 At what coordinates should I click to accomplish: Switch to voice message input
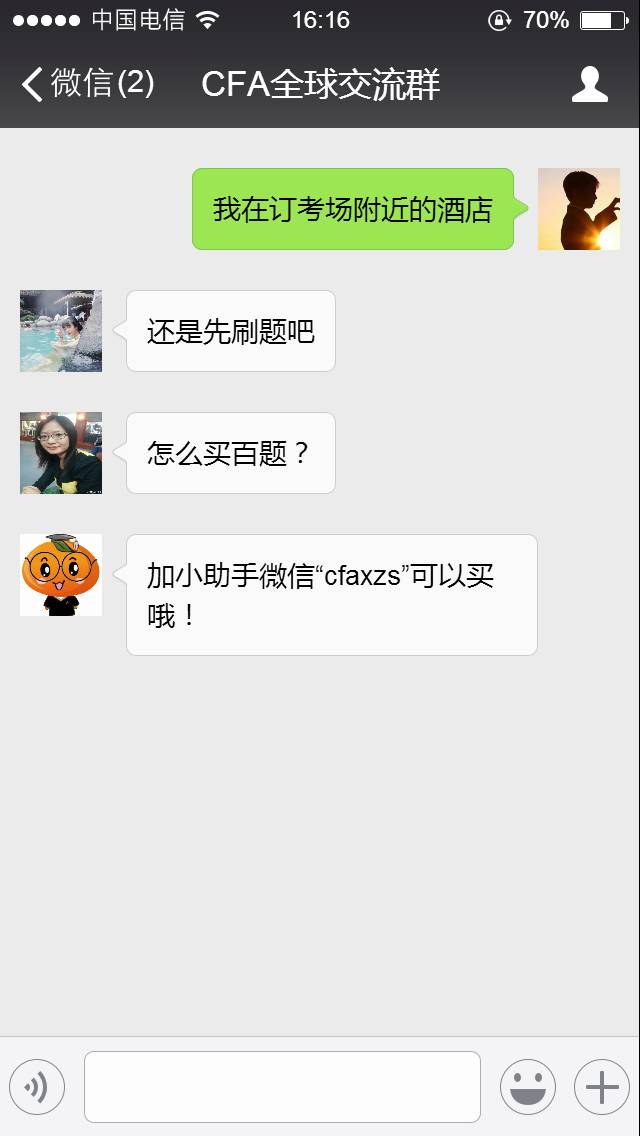[37, 1087]
